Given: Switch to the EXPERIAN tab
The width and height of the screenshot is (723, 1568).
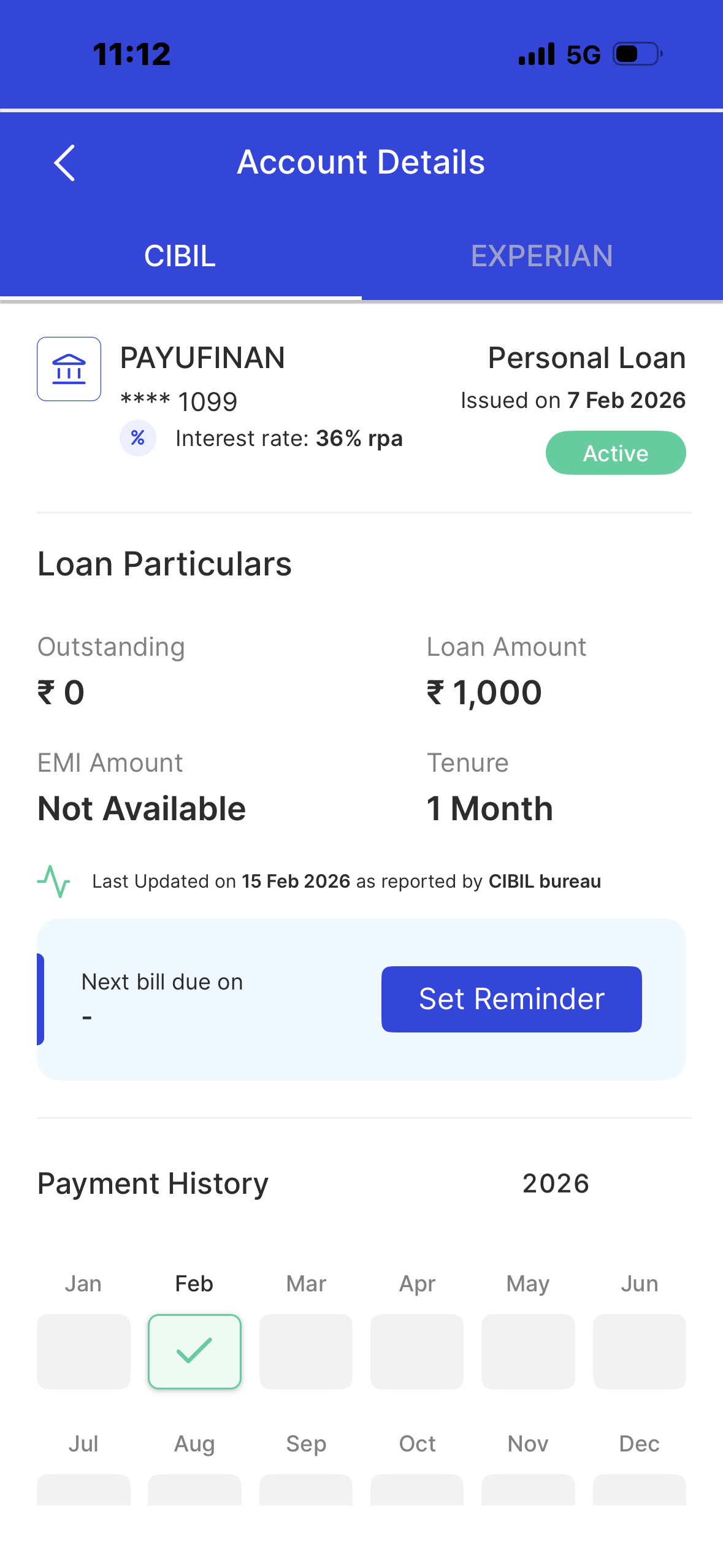Looking at the screenshot, I should point(541,256).
